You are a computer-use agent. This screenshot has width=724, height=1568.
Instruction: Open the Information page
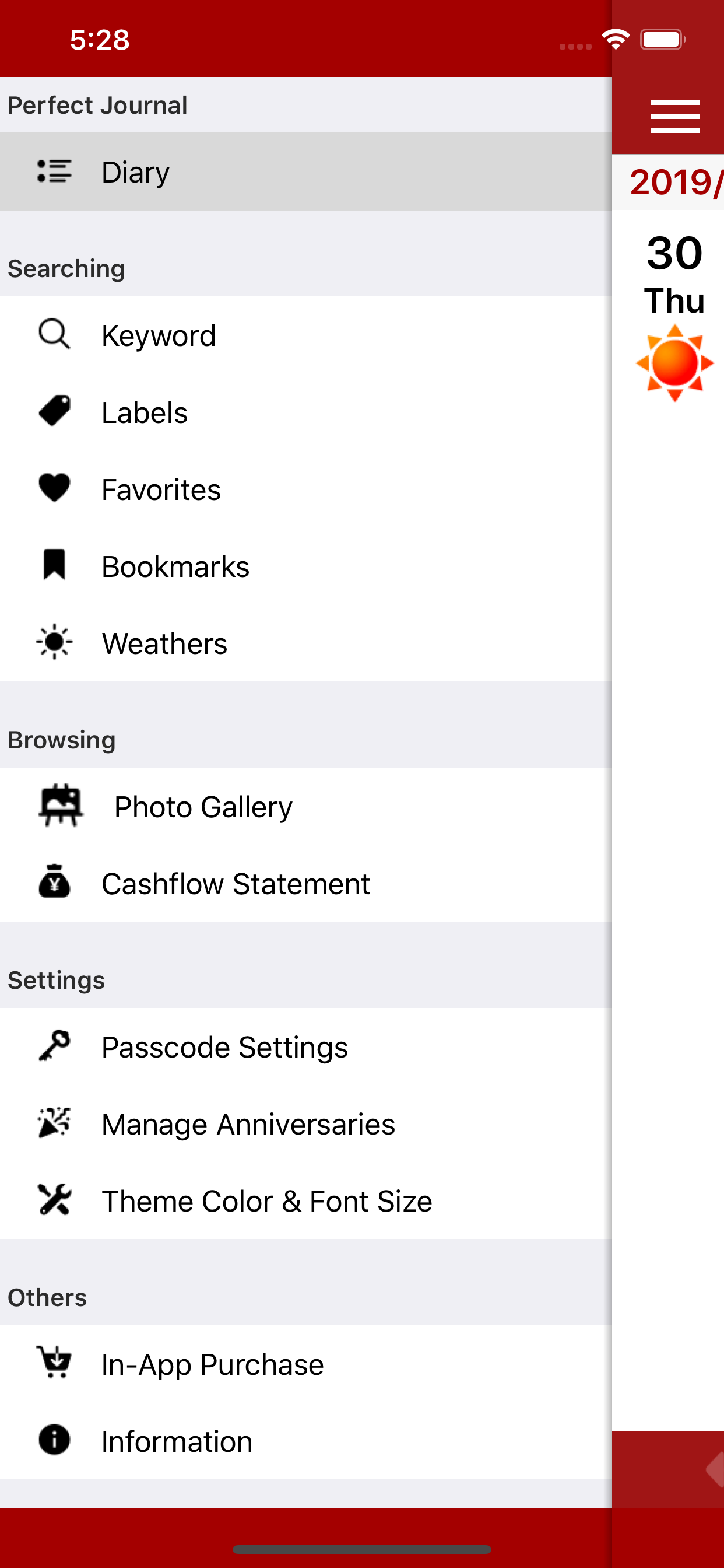(306, 1441)
